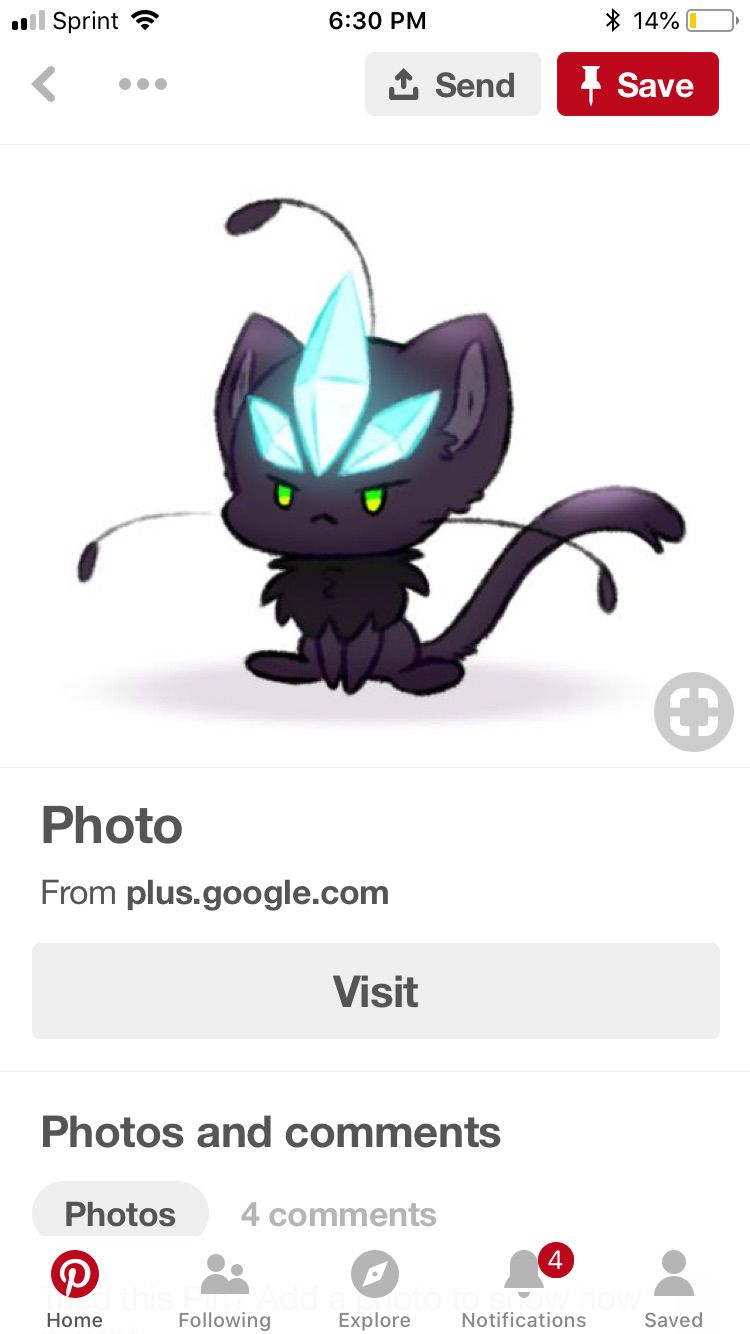Visit the plus.google.com source

coord(375,991)
